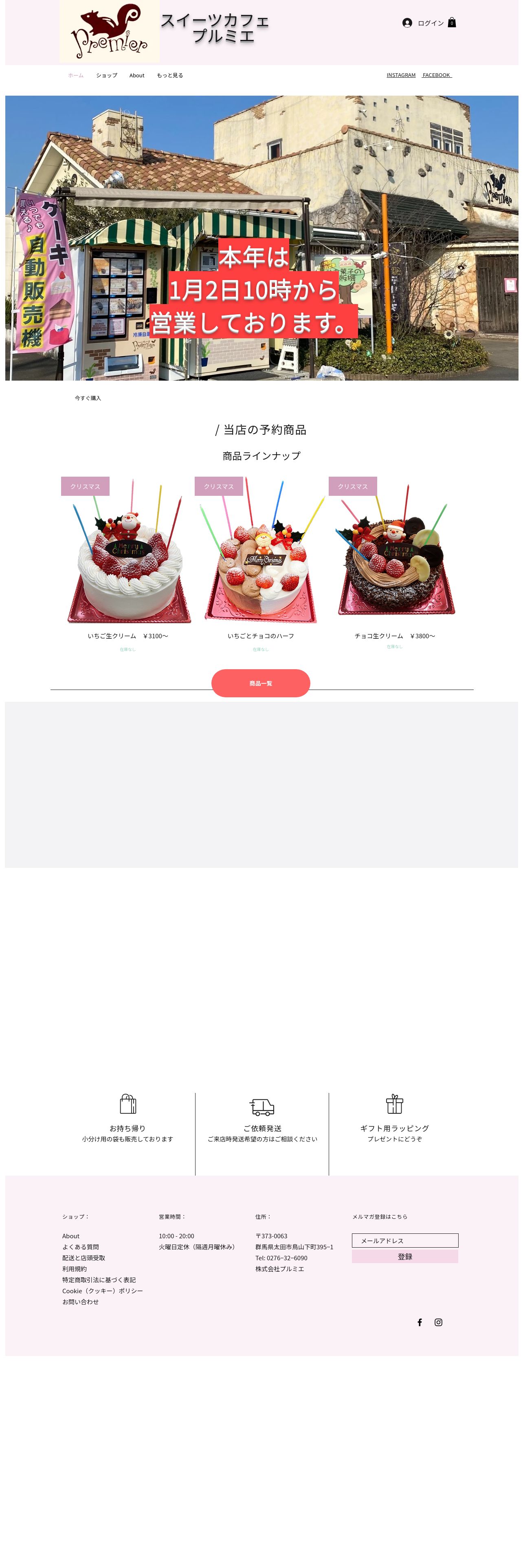Open 配送と店頭受取 footer link
The width and height of the screenshot is (523, 1568).
[84, 1257]
